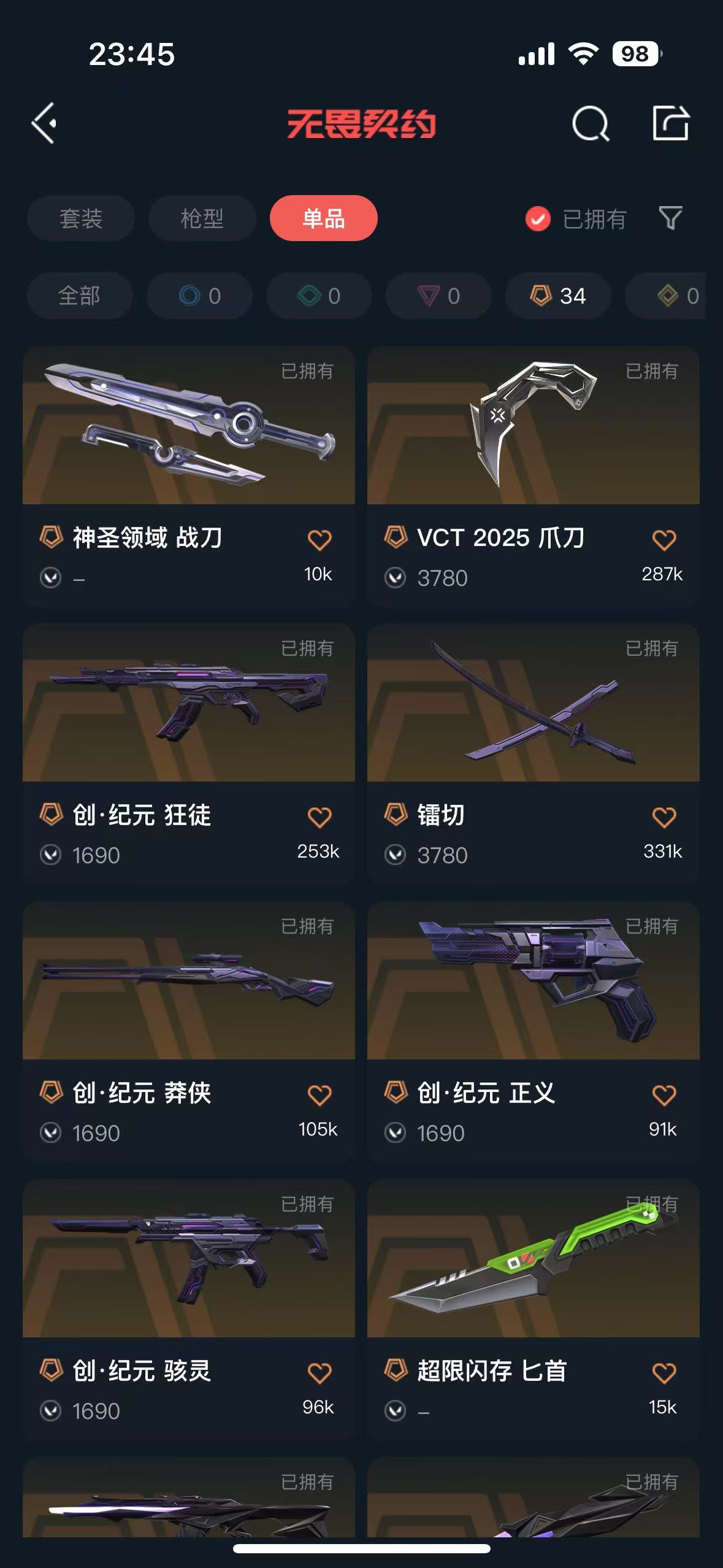Viewport: 723px width, 1568px height.
Task: Like the 创·纪元 狂徒 skin
Action: [x=319, y=817]
